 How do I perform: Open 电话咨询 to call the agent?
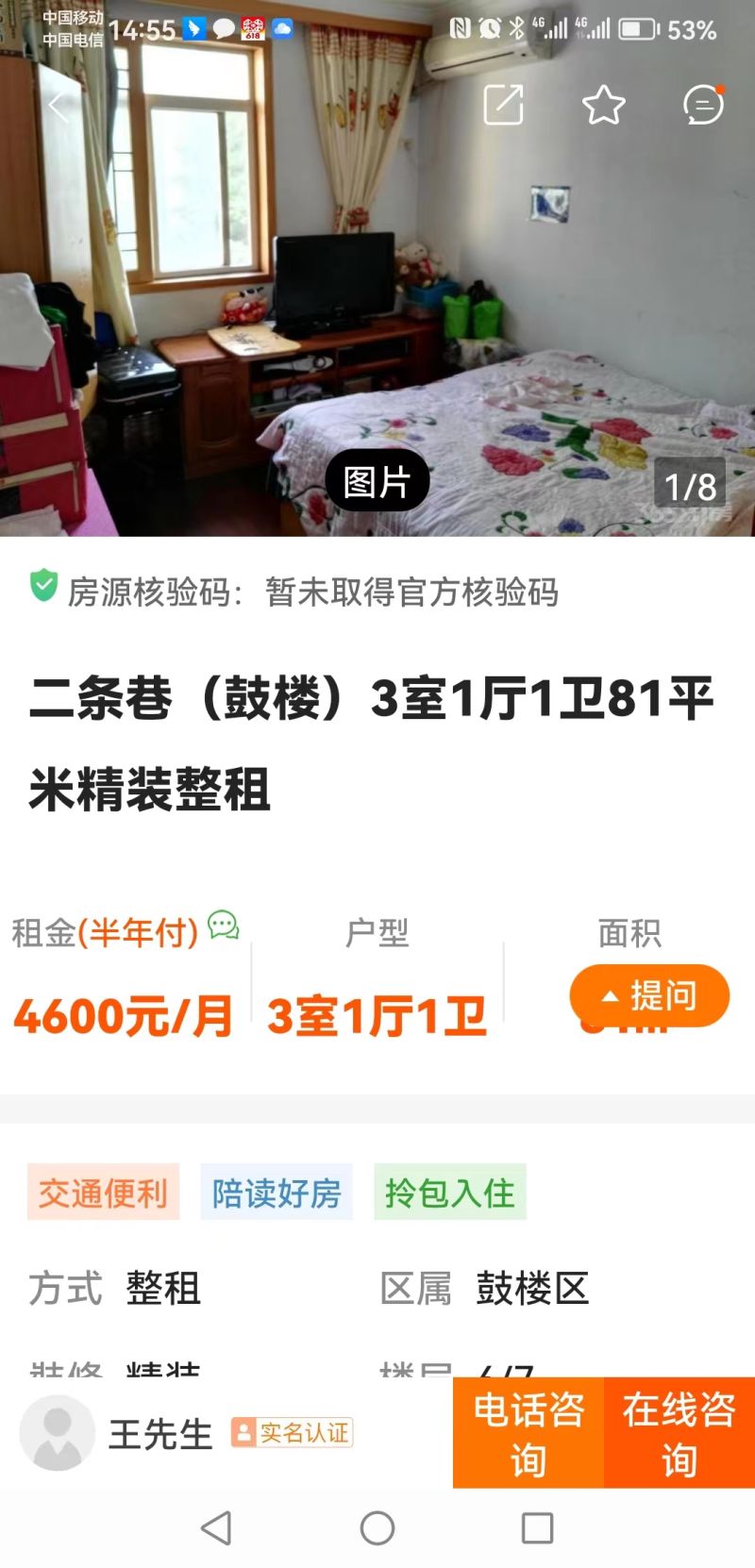[528, 1433]
